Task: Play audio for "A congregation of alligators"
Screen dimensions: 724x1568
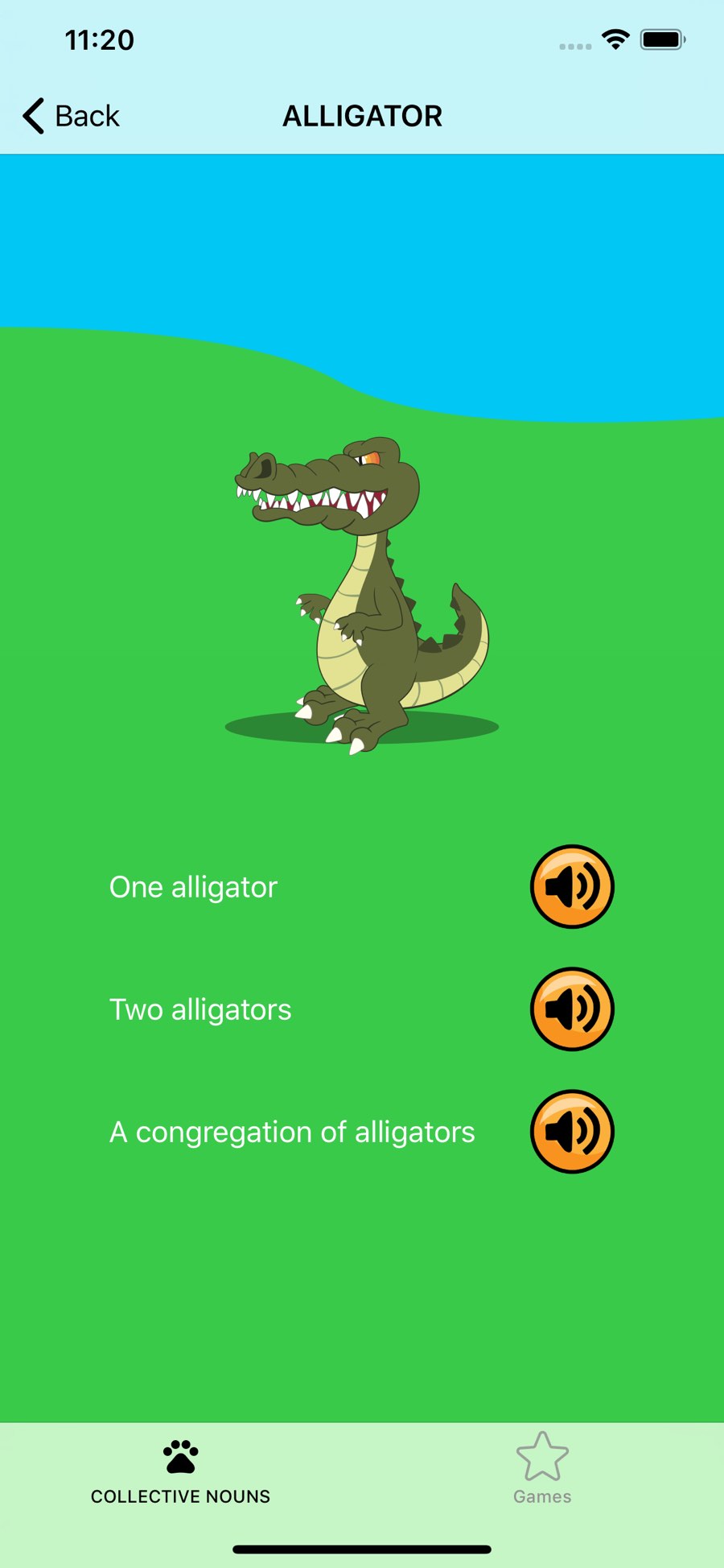Action: (x=572, y=1131)
